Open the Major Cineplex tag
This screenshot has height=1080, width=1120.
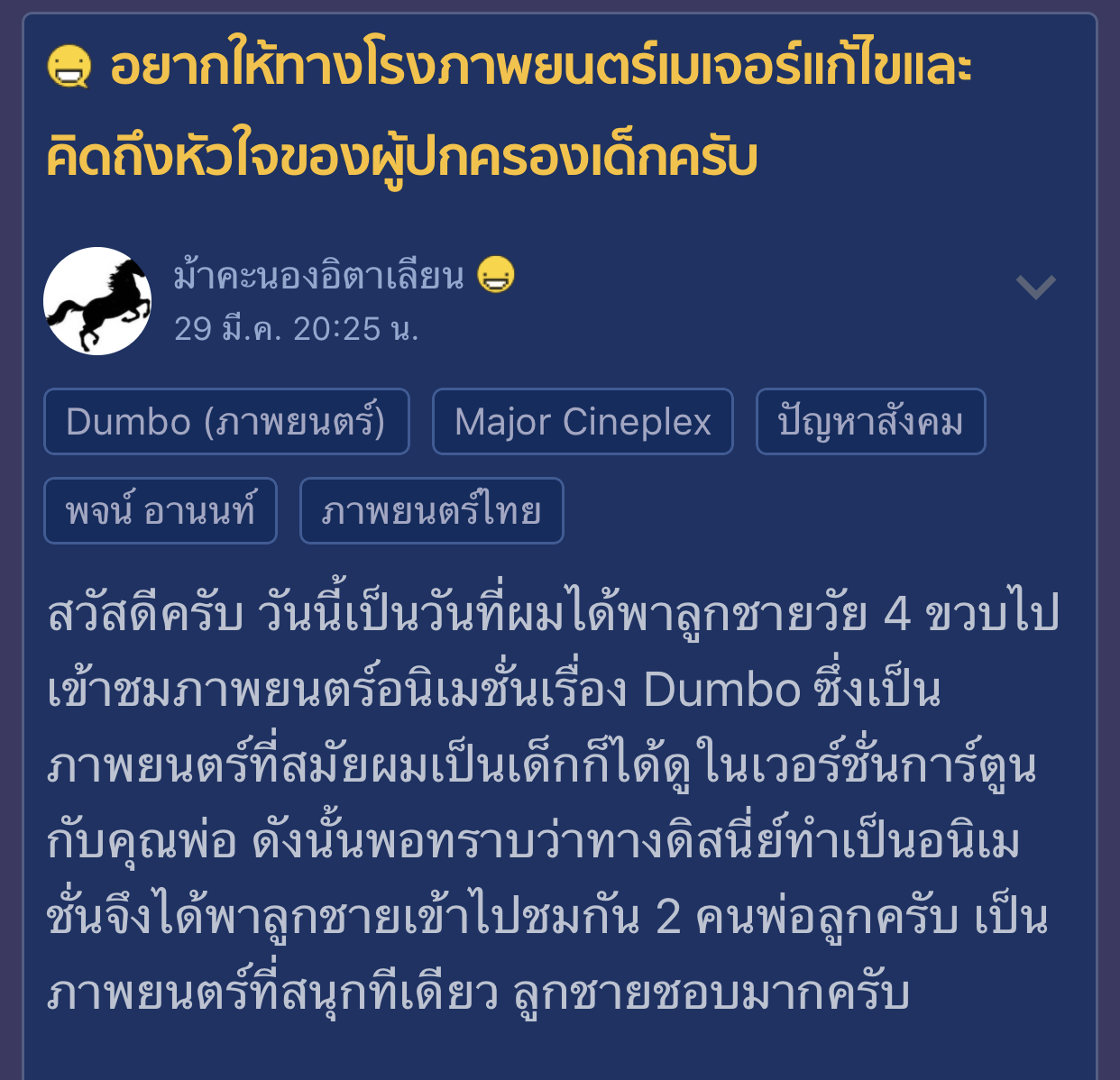(583, 422)
